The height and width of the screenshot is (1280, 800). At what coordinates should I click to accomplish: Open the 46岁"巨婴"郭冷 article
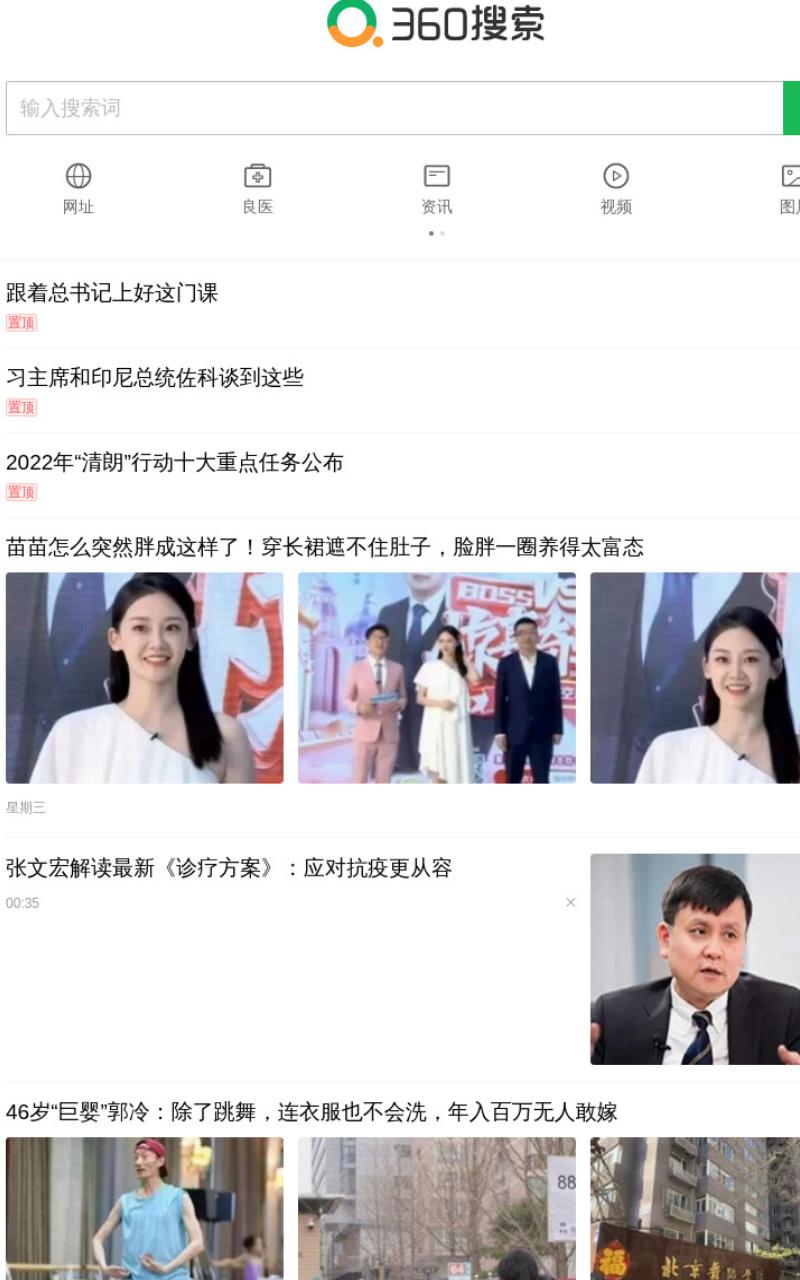[312, 1112]
